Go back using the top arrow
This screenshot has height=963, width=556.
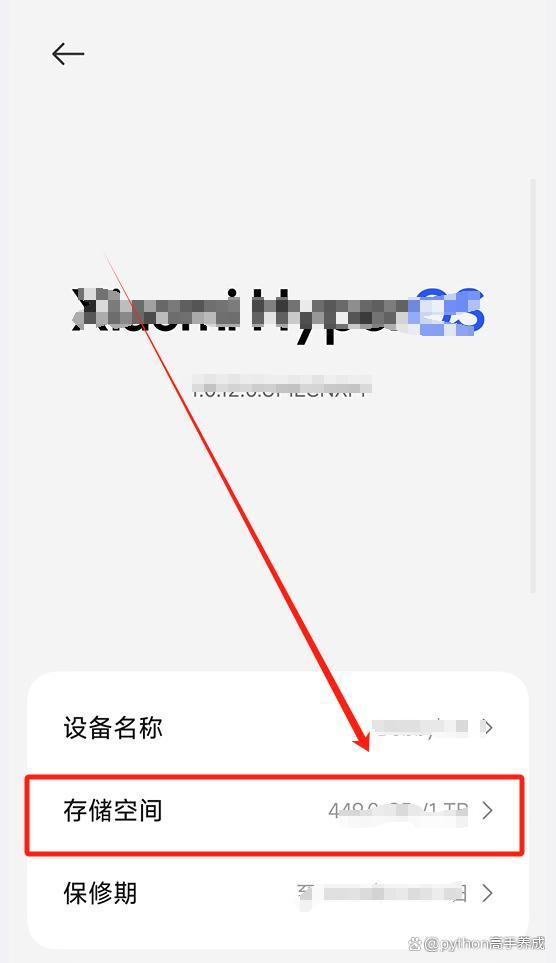[68, 54]
